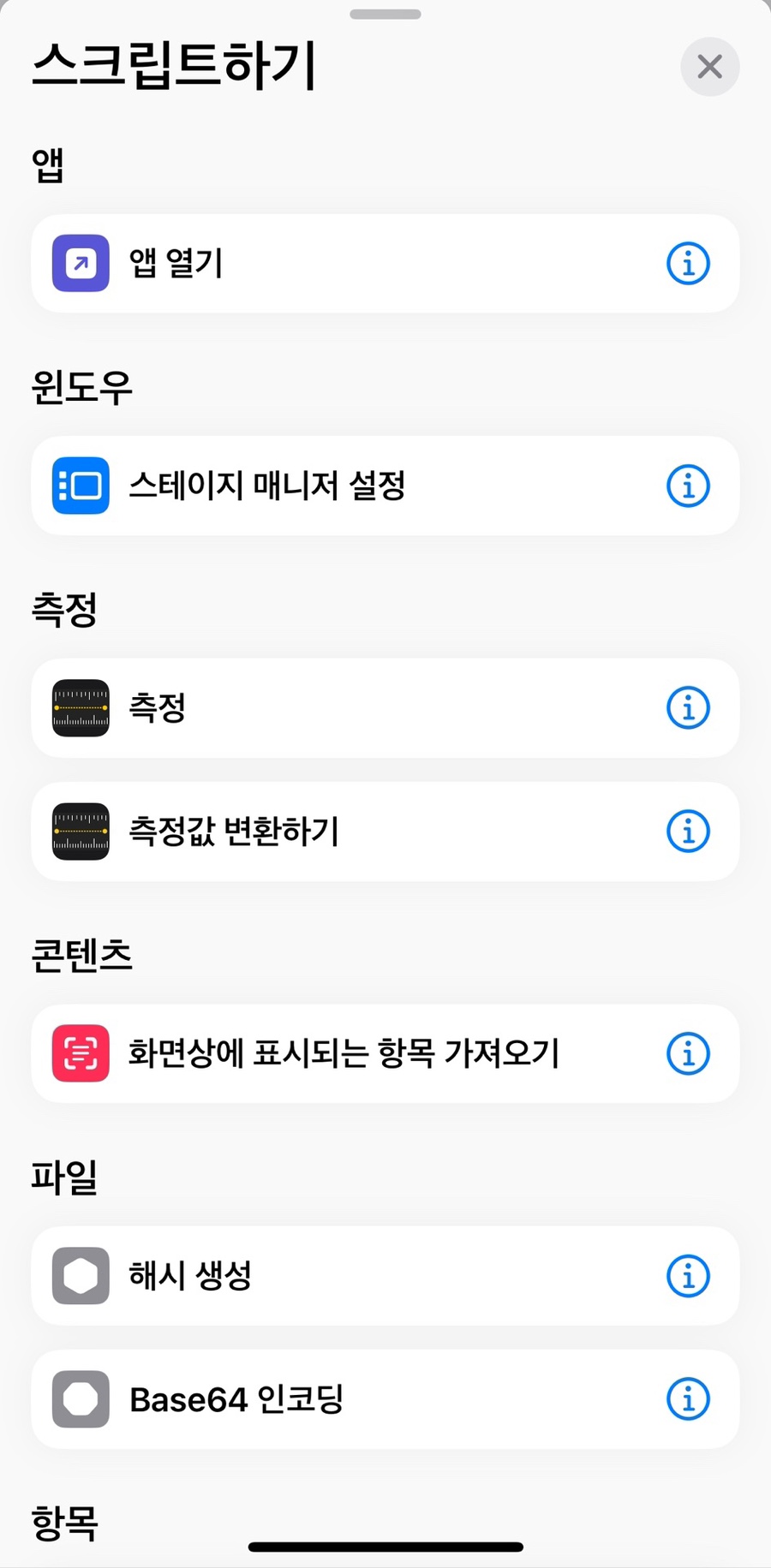Open info for 스테이지 매니저 설정
The width and height of the screenshot is (771, 1568).
click(x=688, y=486)
